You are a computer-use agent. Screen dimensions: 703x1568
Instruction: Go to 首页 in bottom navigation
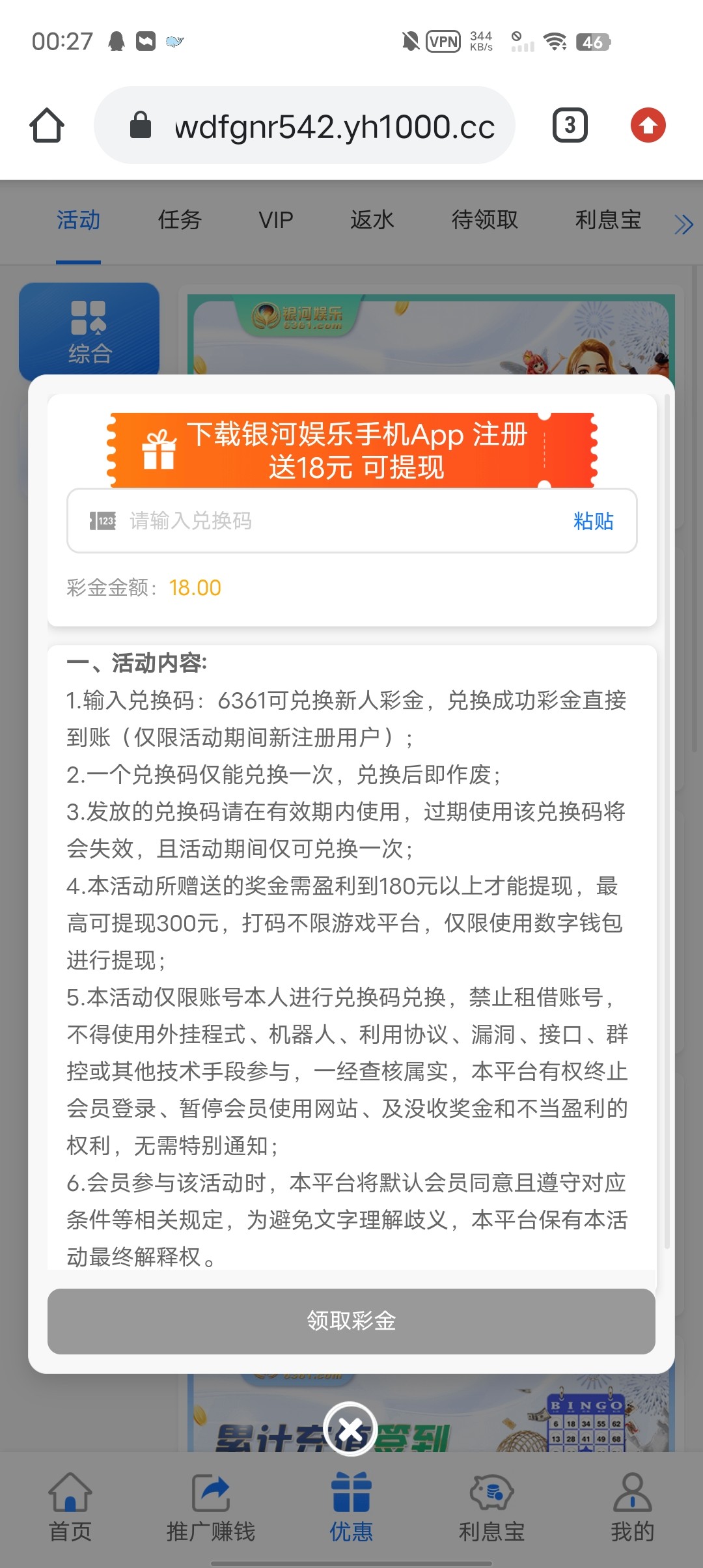point(70,1507)
